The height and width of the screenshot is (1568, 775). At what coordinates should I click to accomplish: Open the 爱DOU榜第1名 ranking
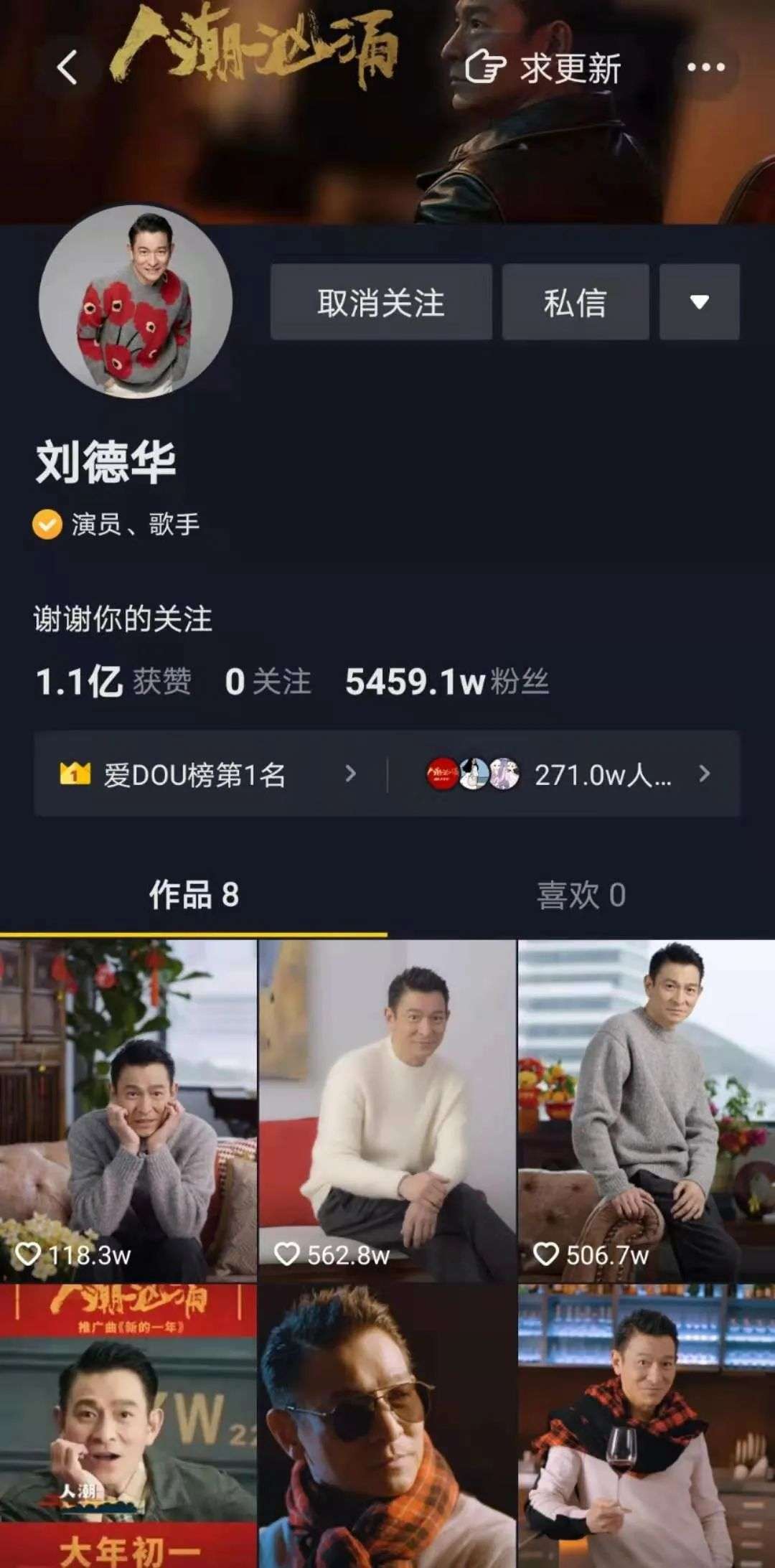click(x=208, y=774)
